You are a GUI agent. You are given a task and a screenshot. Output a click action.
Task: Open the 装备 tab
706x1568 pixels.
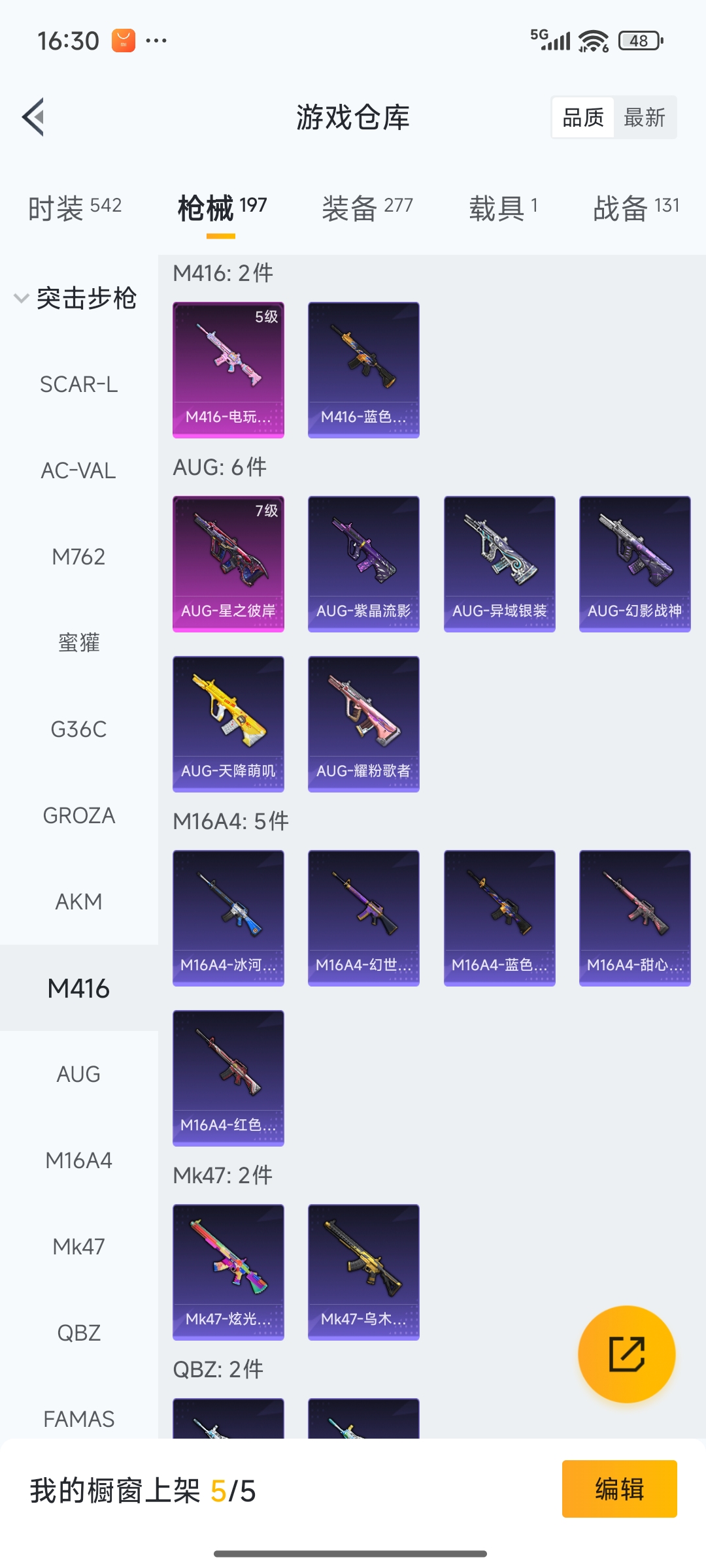tap(367, 208)
